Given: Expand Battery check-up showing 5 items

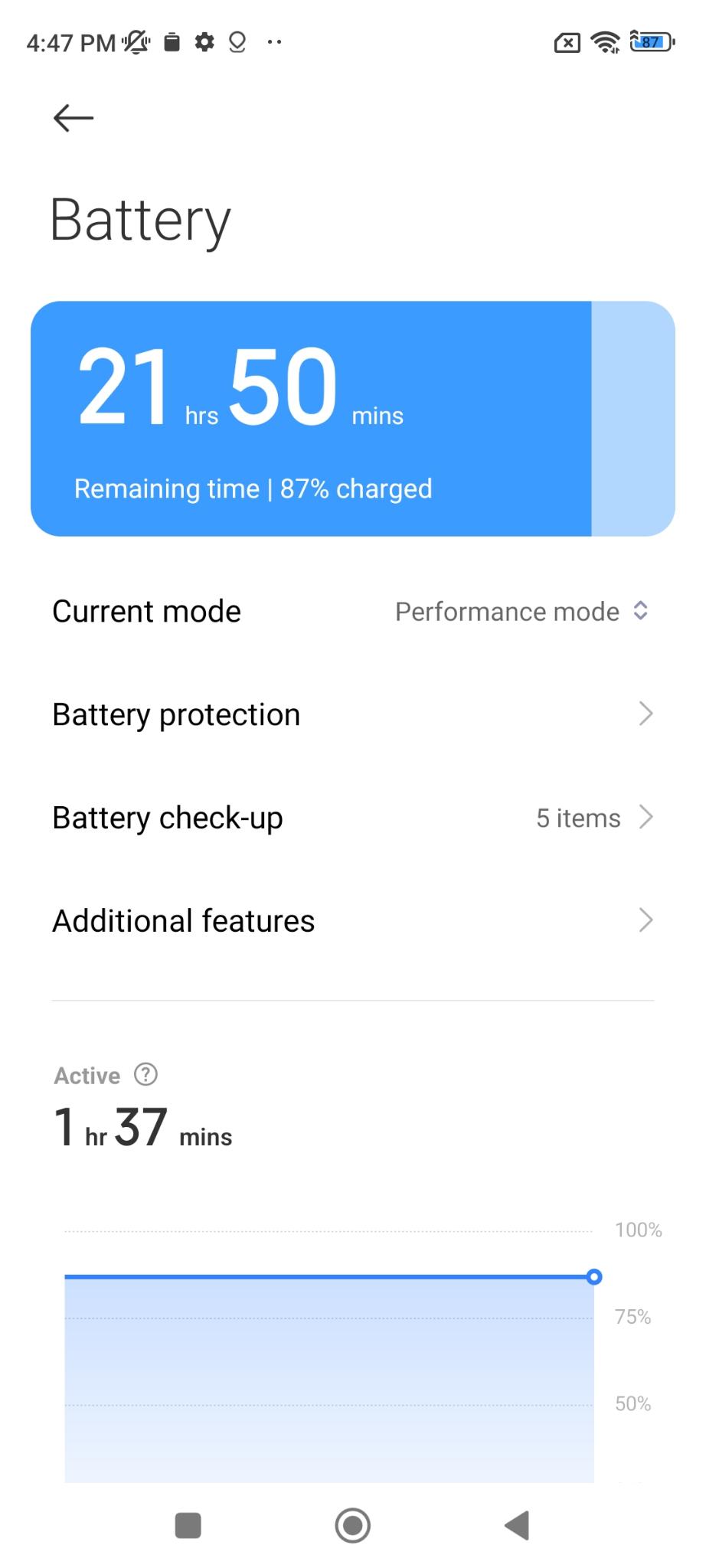Looking at the screenshot, I should point(352,817).
